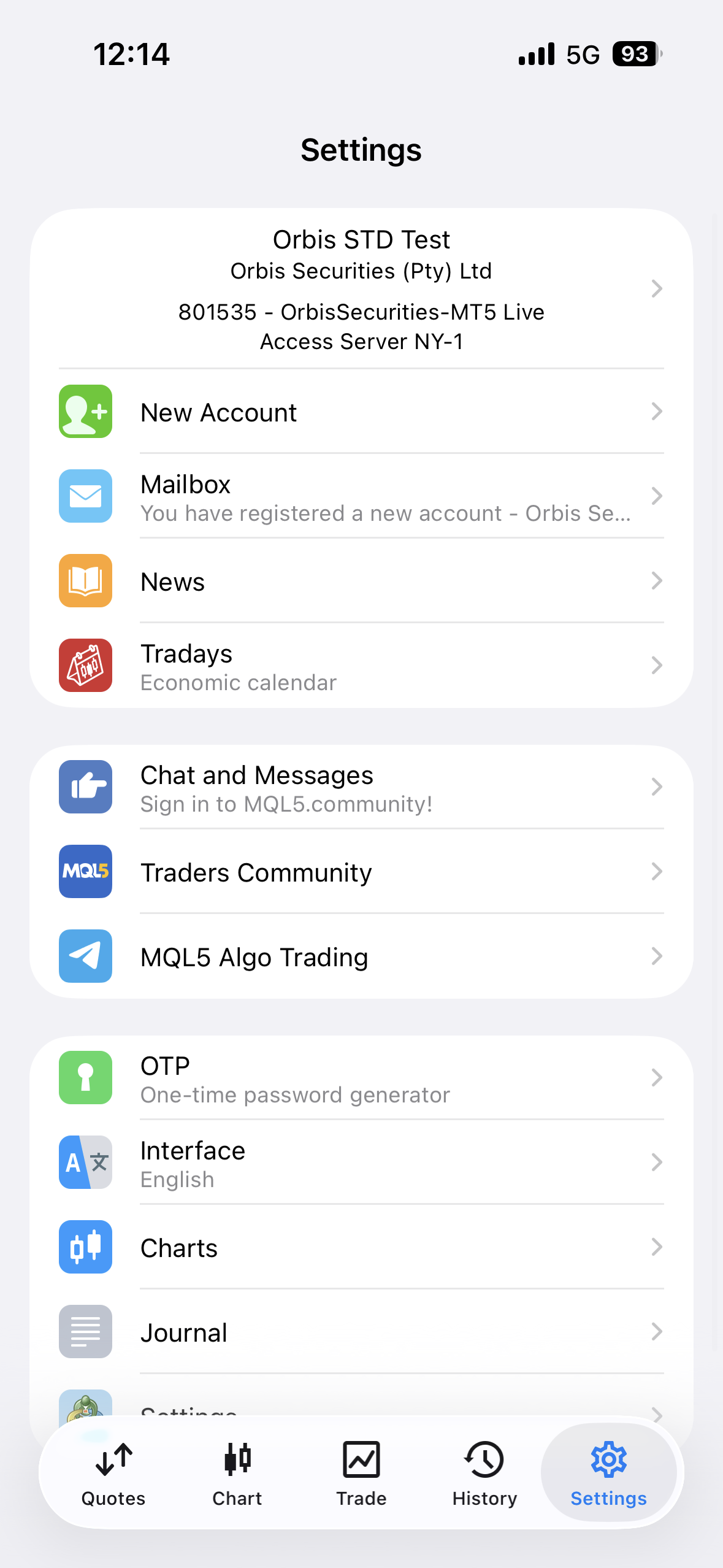
Task: Switch to the Quotes tab
Action: (113, 1472)
